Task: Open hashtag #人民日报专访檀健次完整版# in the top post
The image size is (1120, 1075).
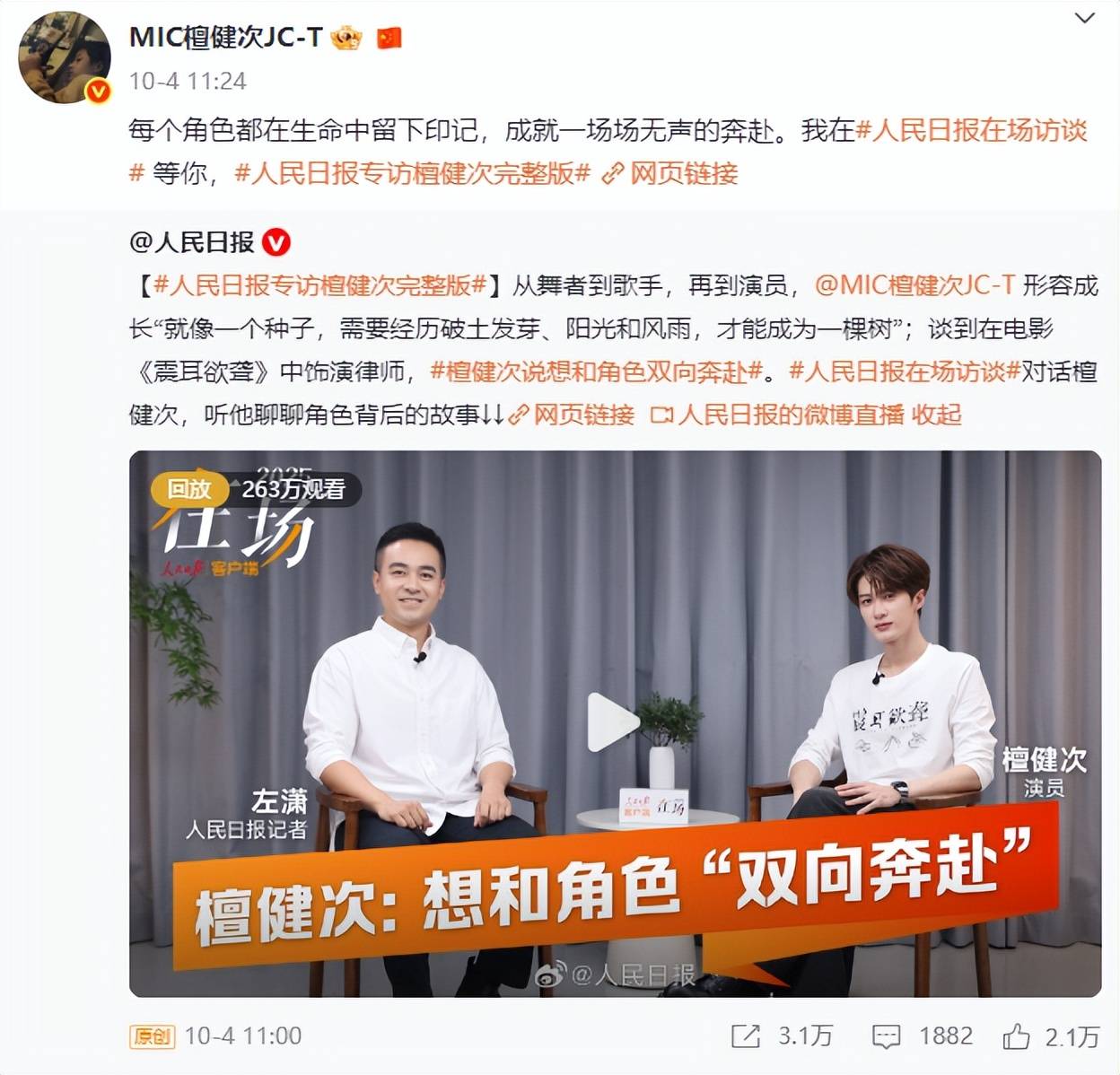Action: [412, 173]
